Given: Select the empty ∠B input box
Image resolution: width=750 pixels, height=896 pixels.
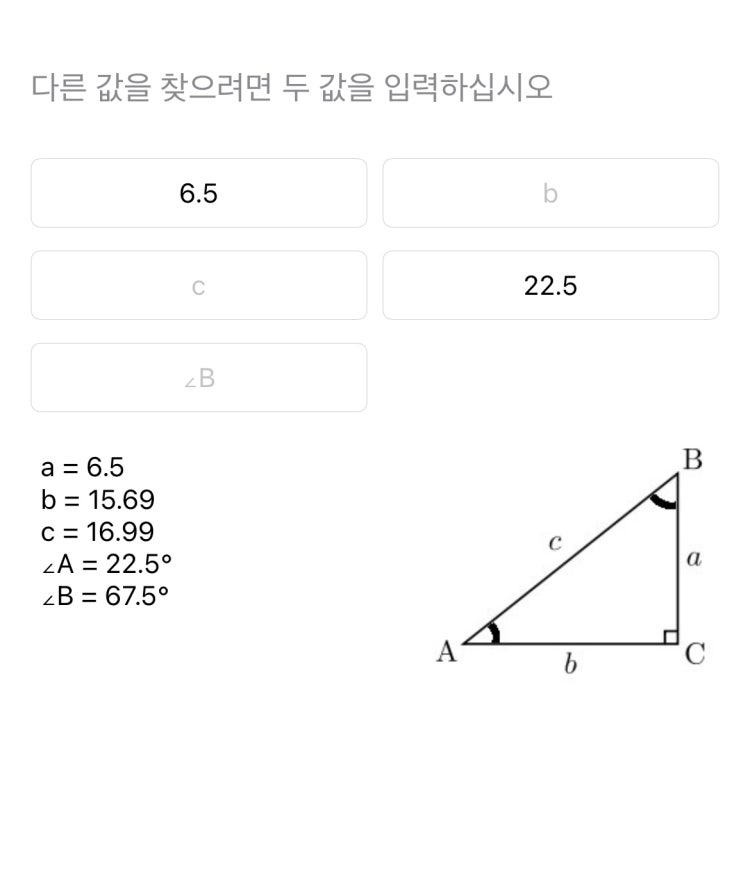Looking at the screenshot, I should pos(198,377).
